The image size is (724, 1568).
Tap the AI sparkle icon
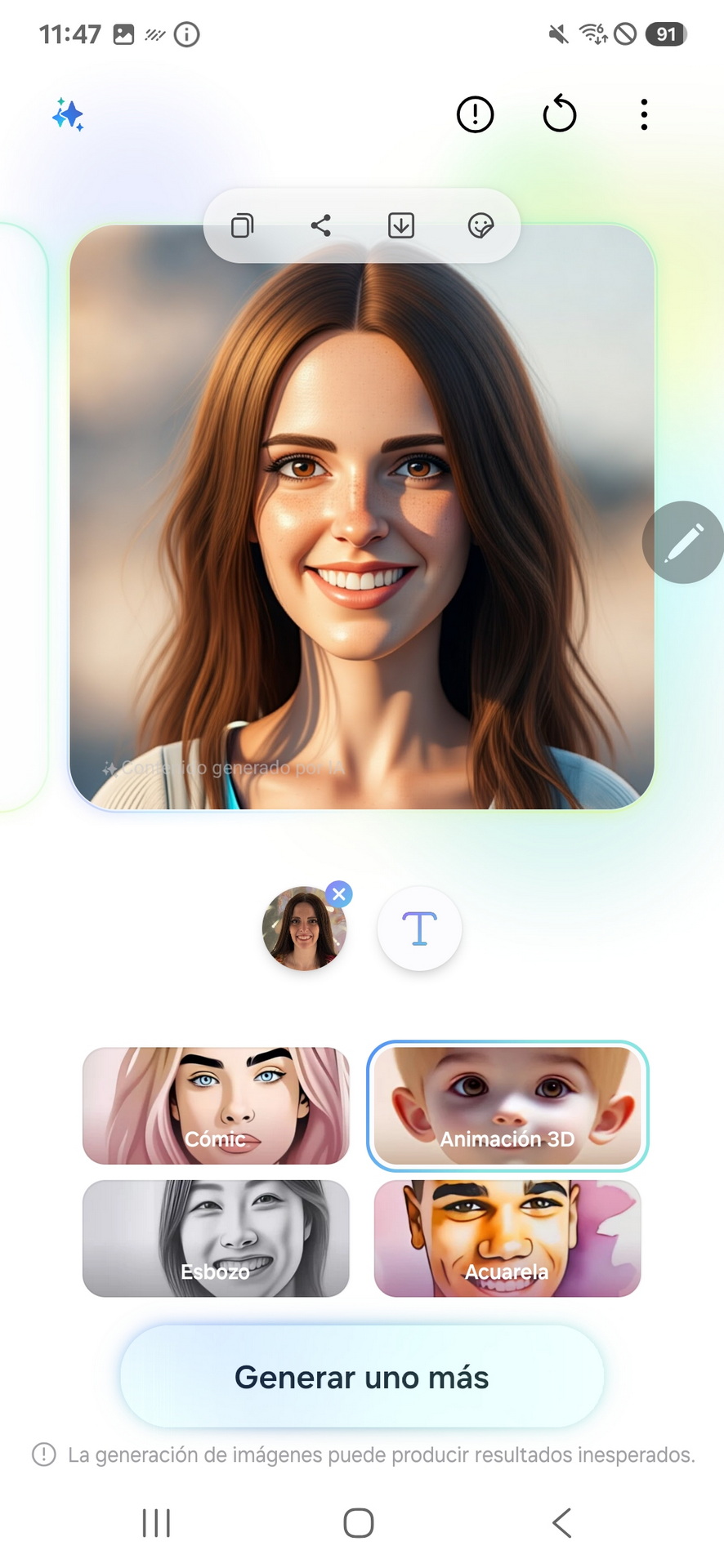[68, 114]
